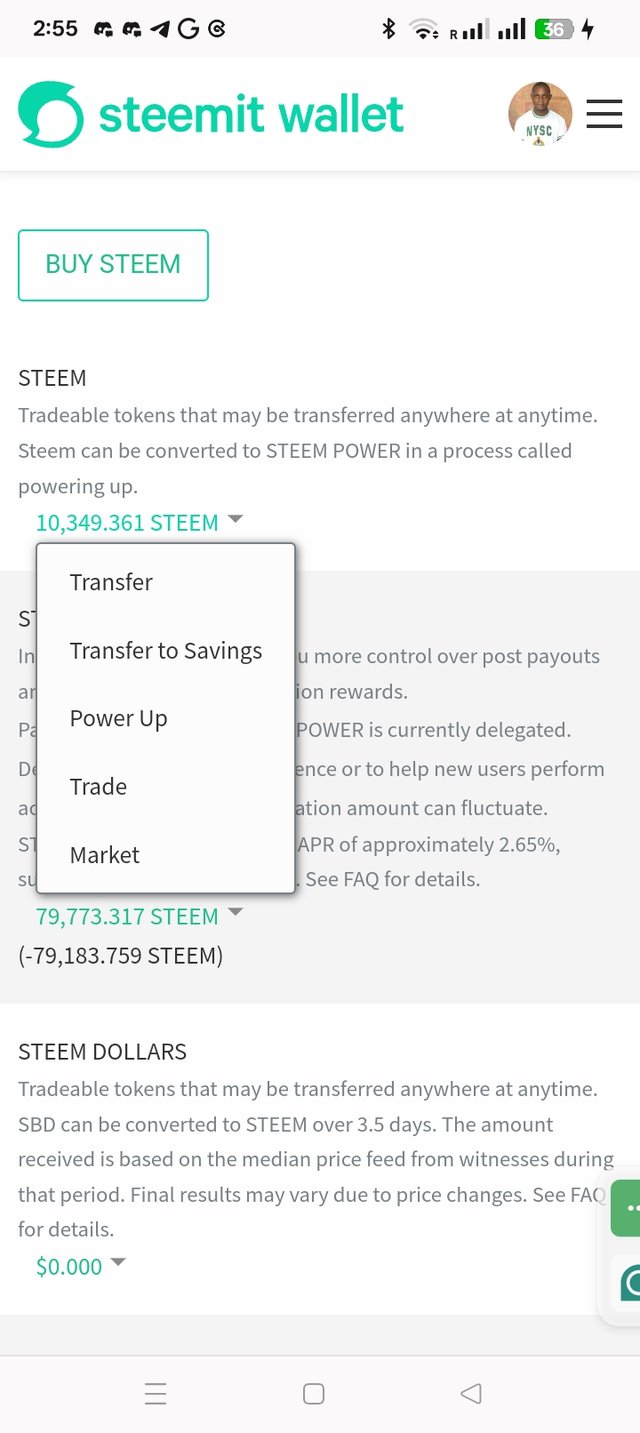Open the Market option

tap(104, 855)
